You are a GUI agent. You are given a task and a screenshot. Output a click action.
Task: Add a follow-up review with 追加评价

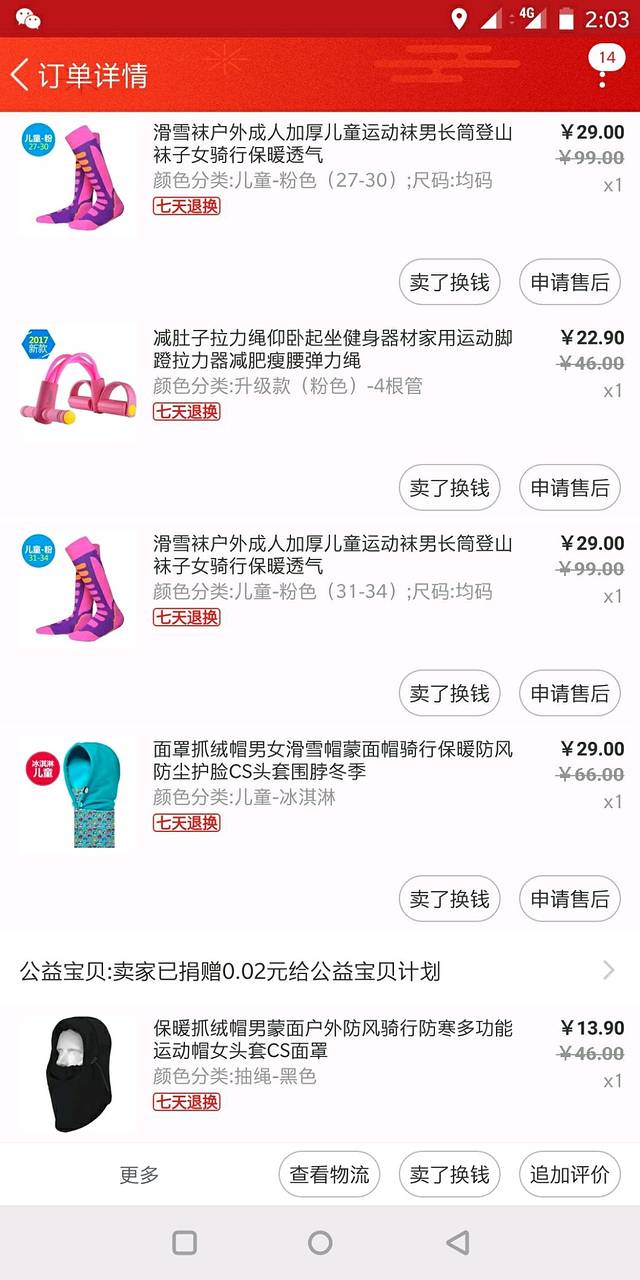click(569, 1175)
